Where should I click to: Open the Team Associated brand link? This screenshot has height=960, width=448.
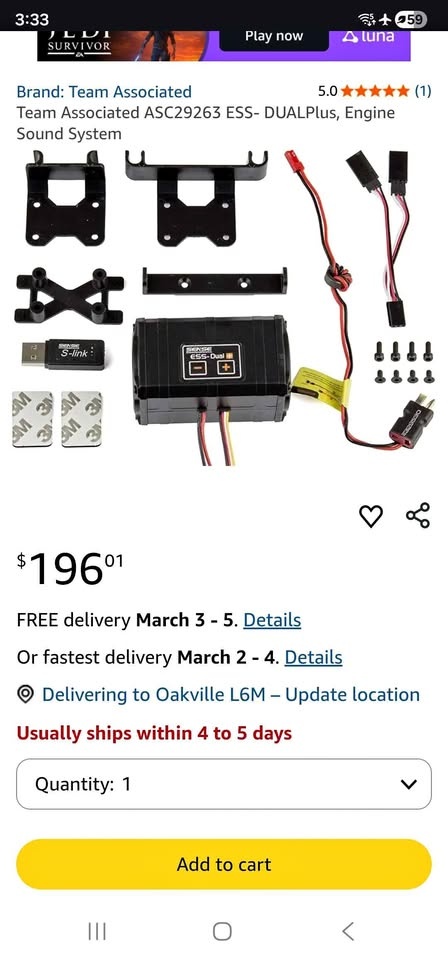103,92
